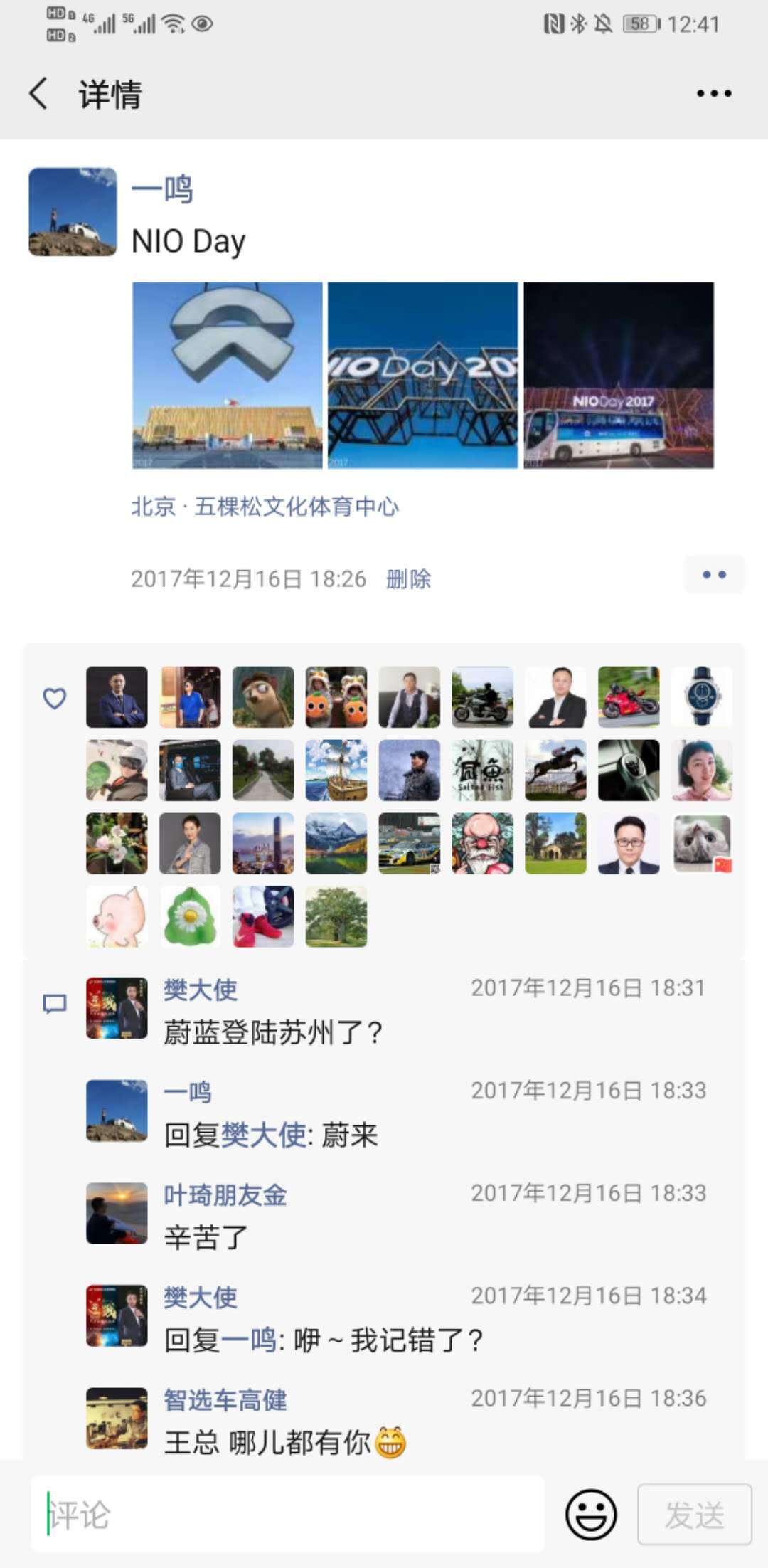Tap the 发送 send button
The height and width of the screenshot is (1568, 768).
click(694, 1514)
